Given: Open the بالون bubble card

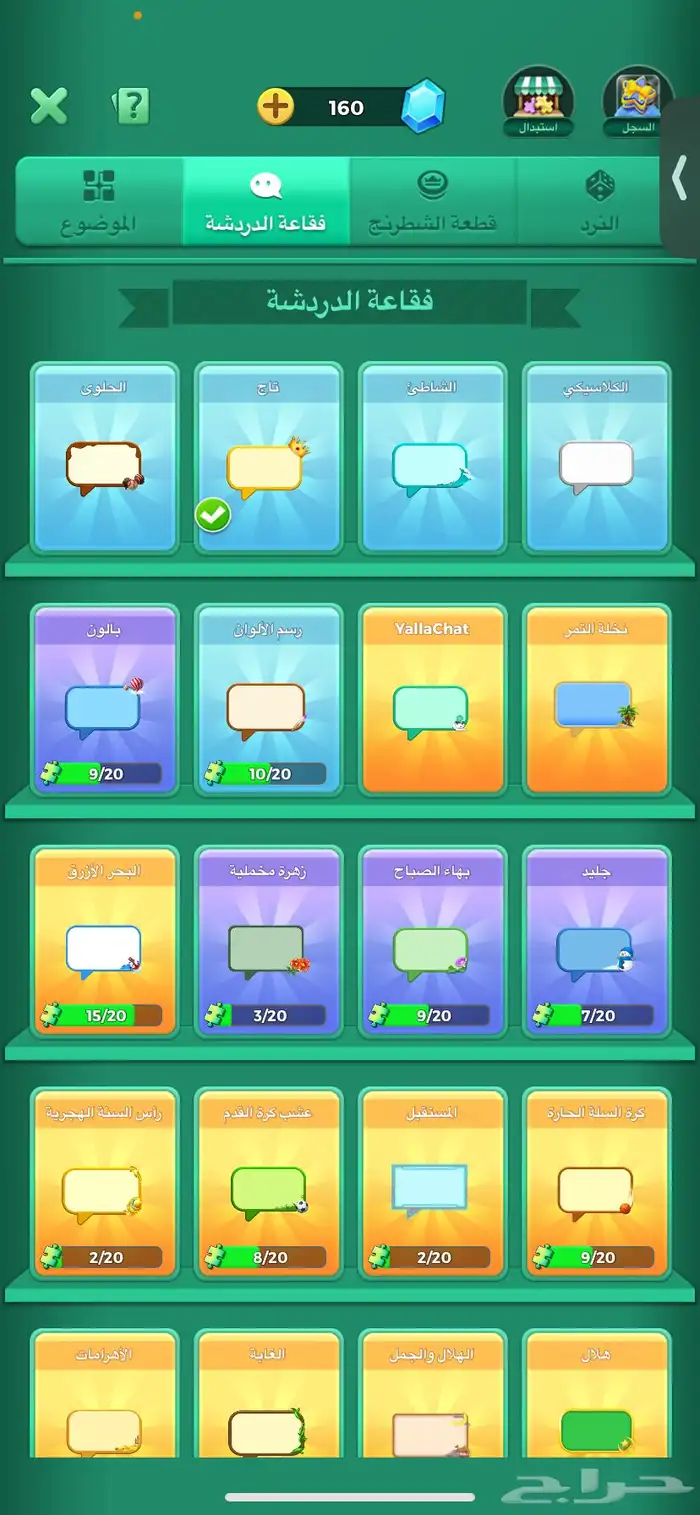Looking at the screenshot, I should [105, 700].
